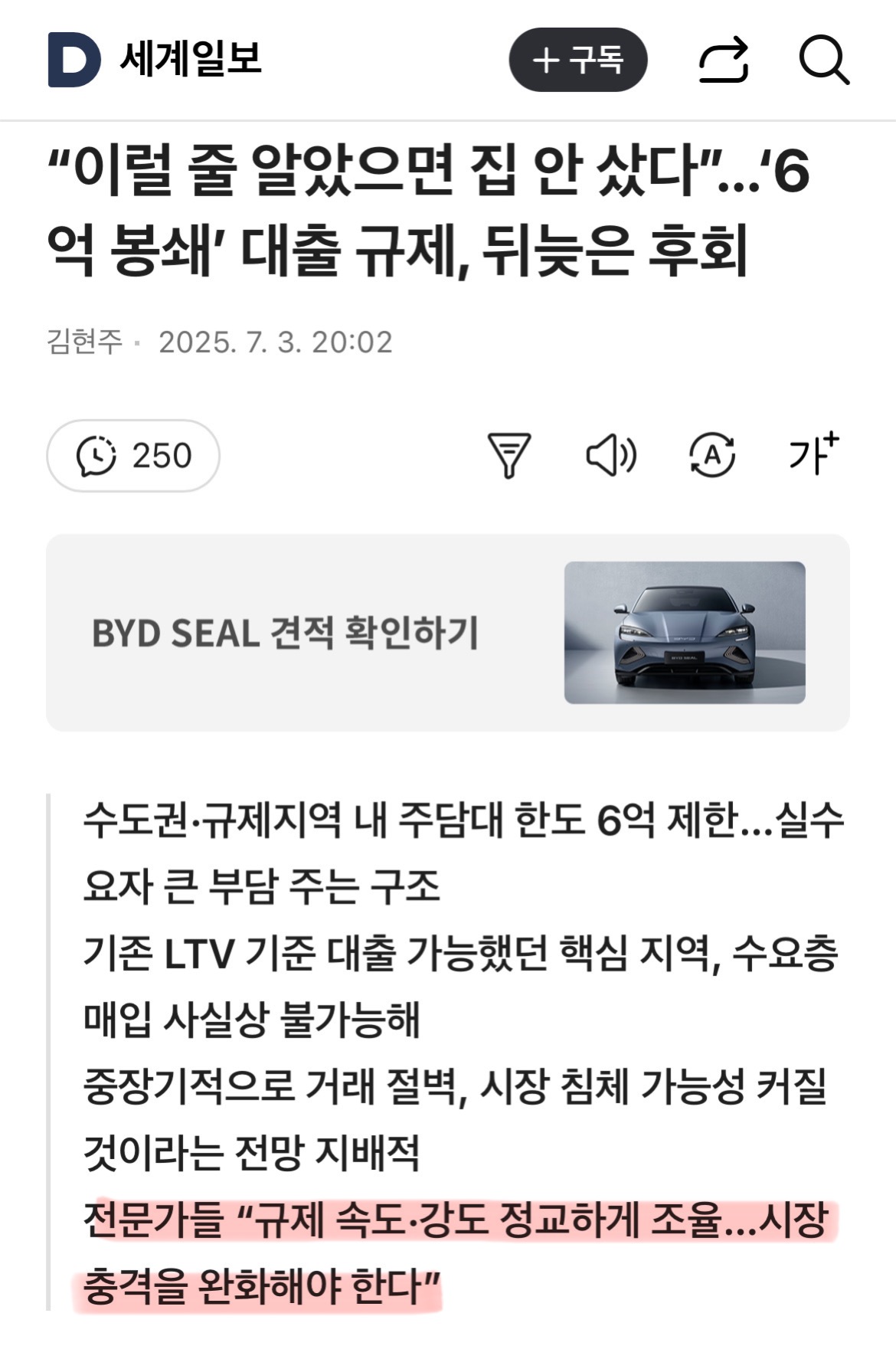This screenshot has height=1372, width=896.
Task: Open the BYD SEAL 견적 확인하기 ad
Action: [447, 633]
